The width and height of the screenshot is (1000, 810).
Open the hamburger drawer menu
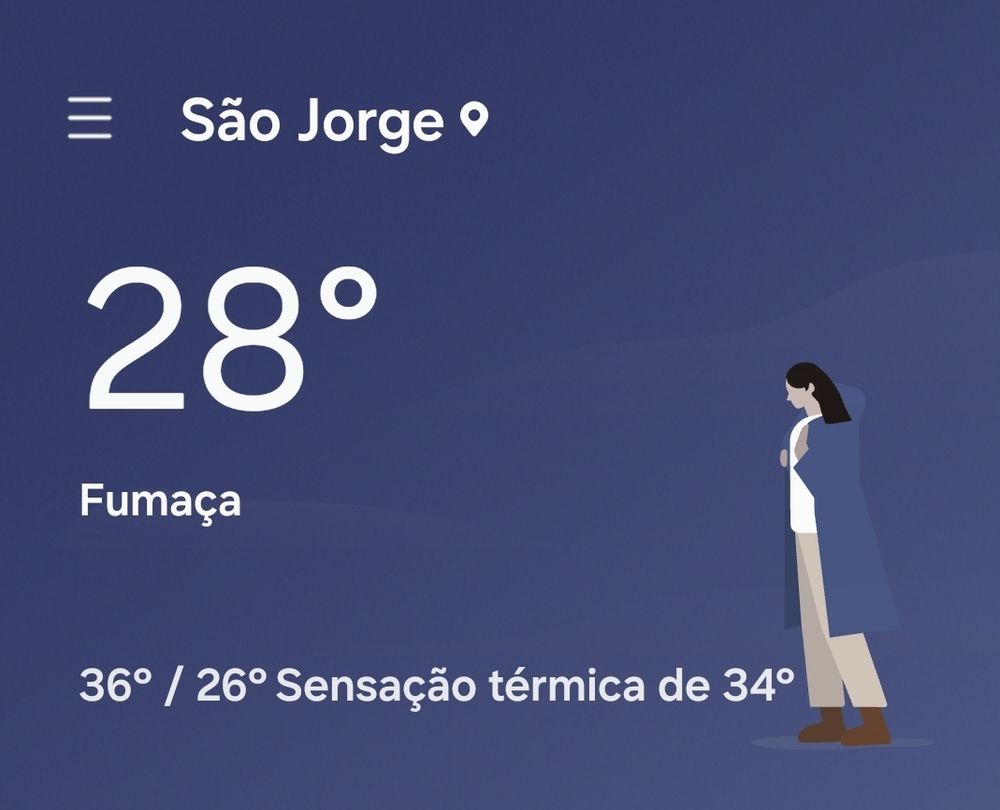(x=90, y=118)
